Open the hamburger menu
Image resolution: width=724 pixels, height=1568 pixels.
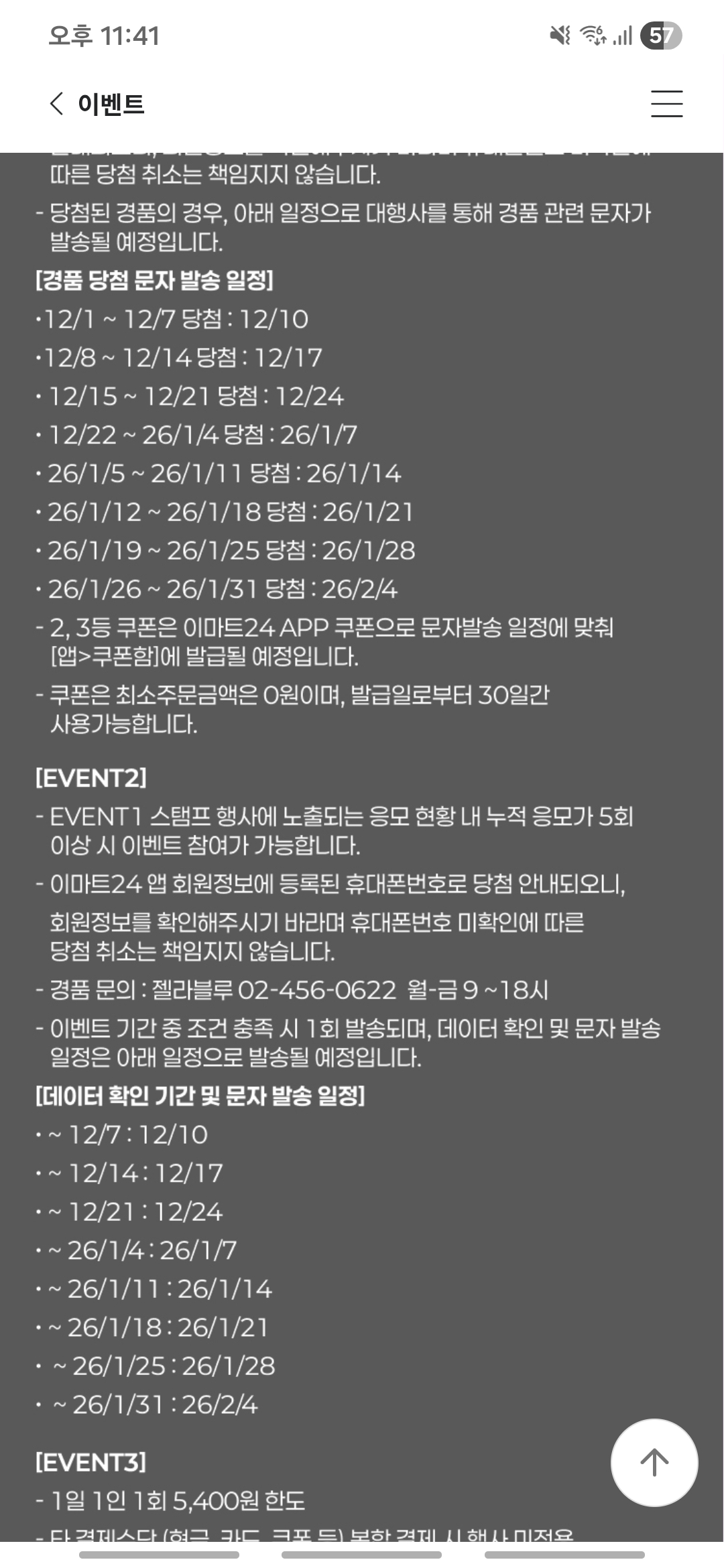tap(666, 104)
